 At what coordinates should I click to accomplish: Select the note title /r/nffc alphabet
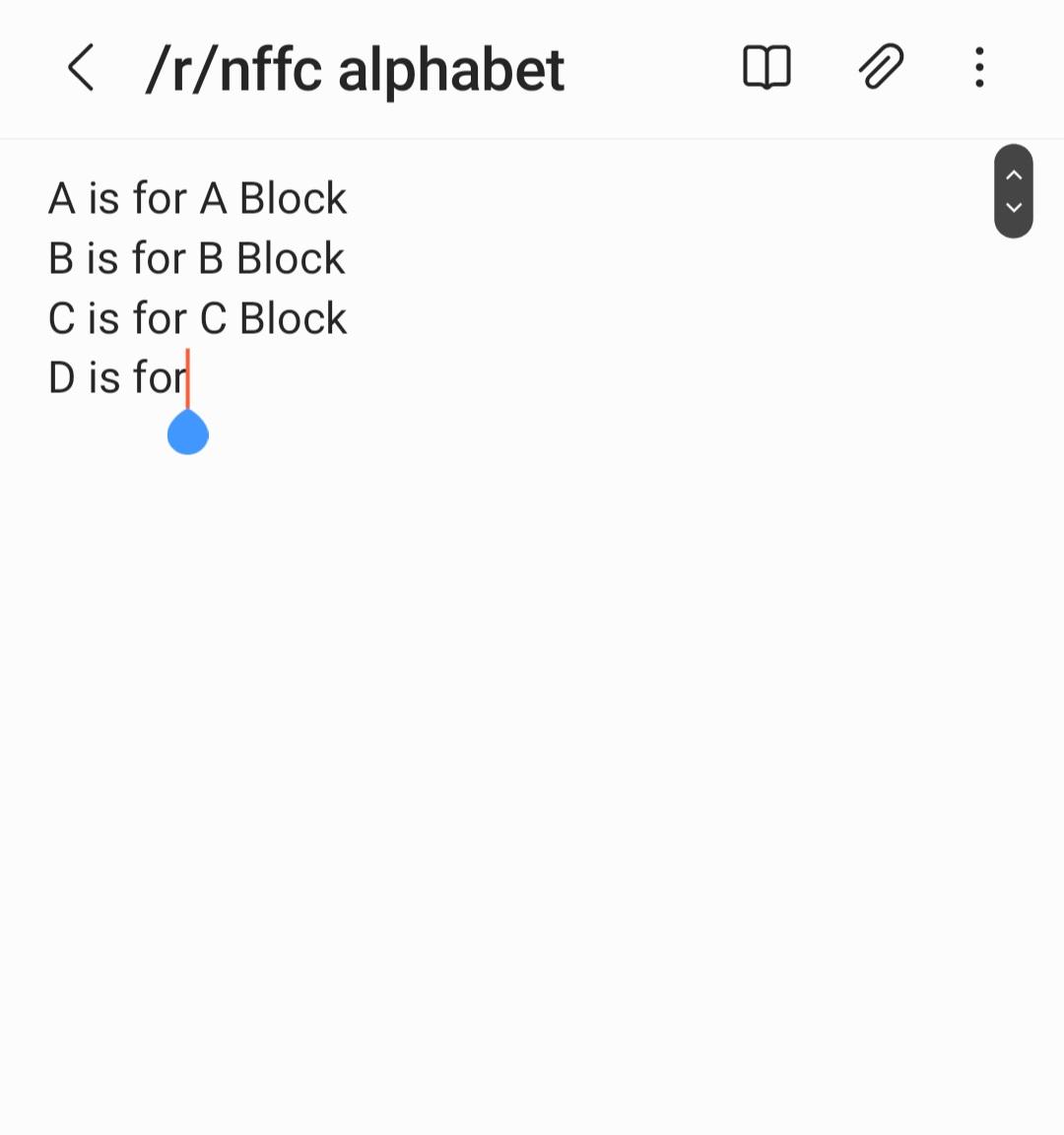356,68
